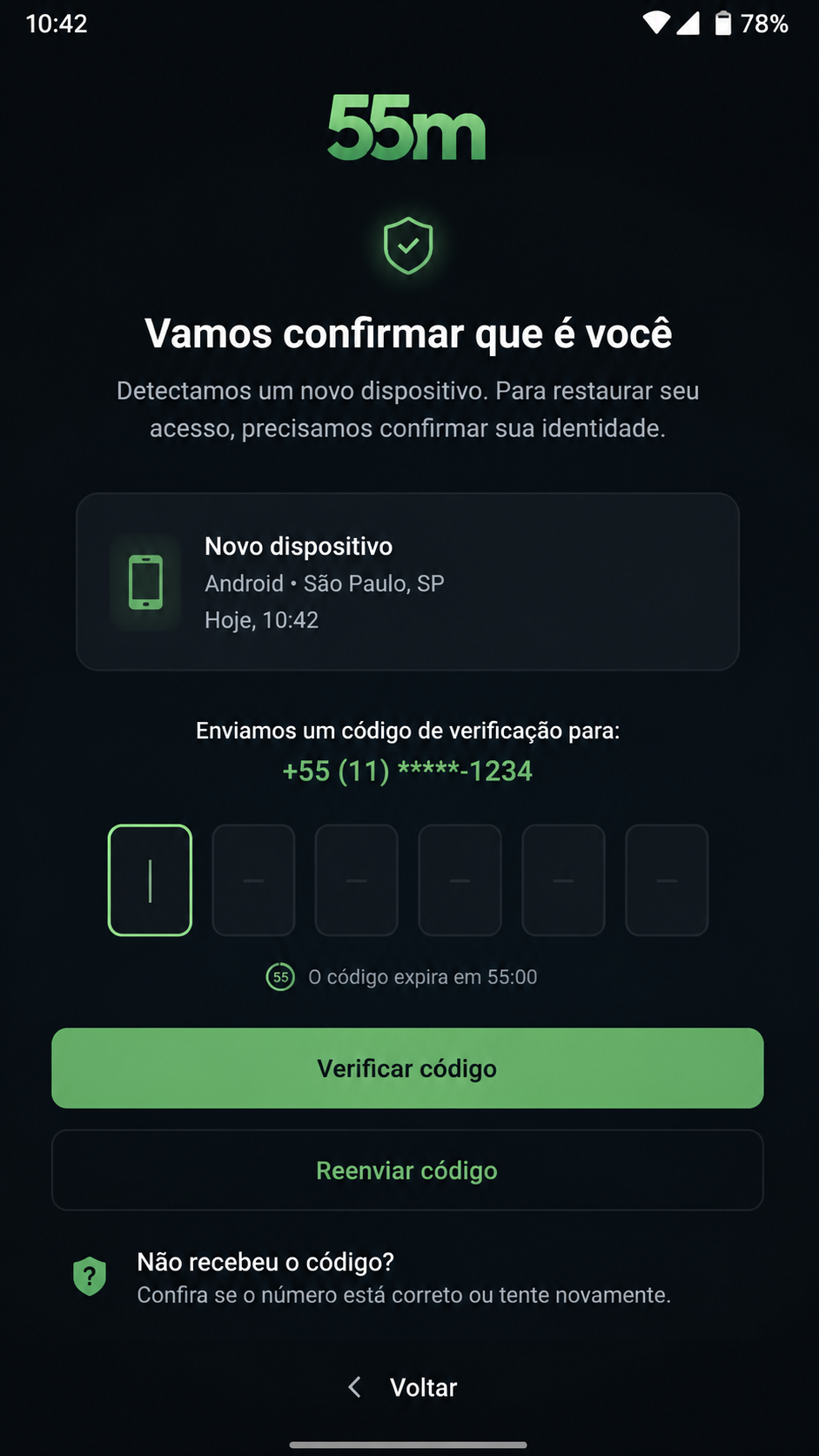819x1456 pixels.
Task: Resend the code with Reenviar código
Action: [x=407, y=1170]
